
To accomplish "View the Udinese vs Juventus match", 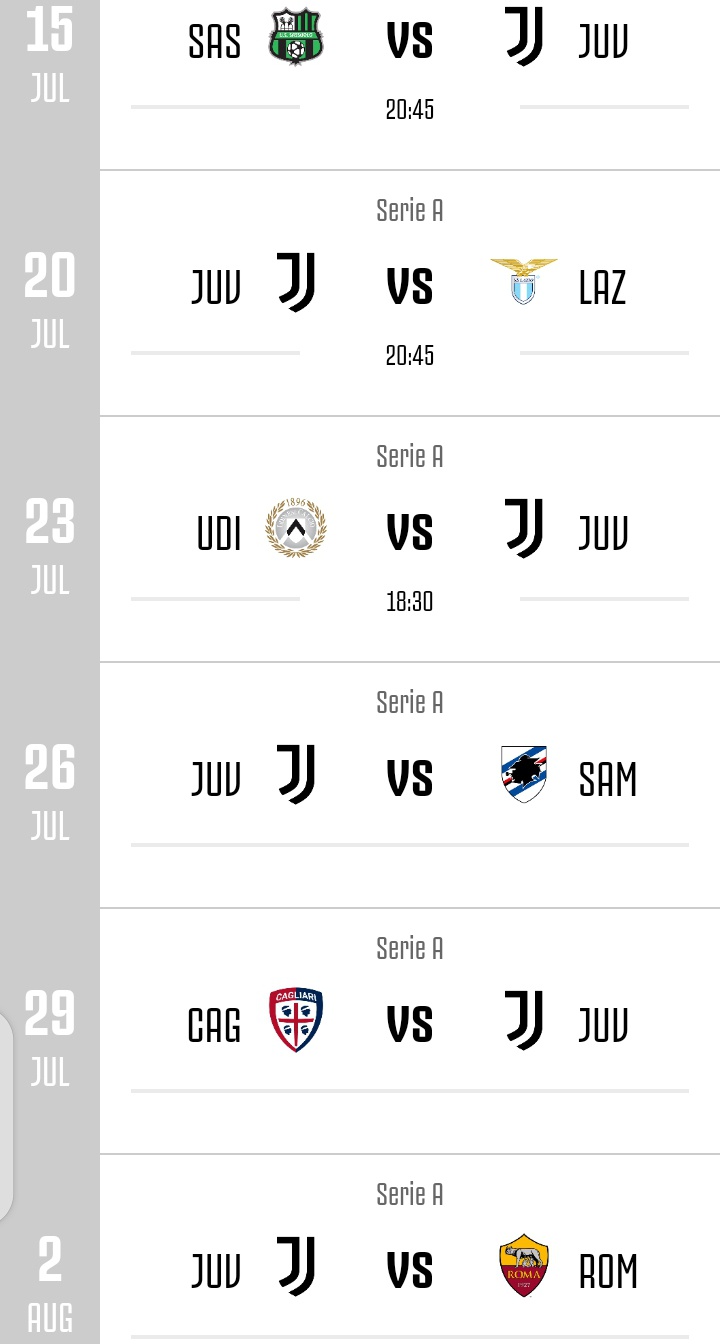I will (409, 534).
